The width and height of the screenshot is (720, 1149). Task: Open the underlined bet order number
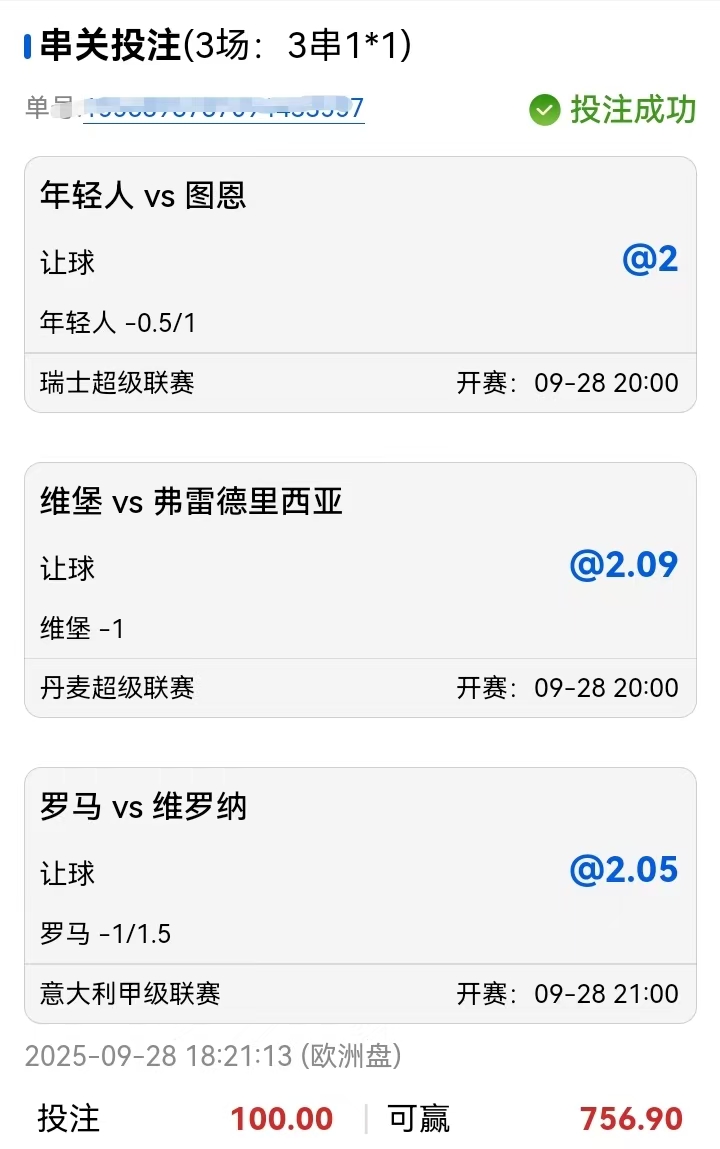223,108
